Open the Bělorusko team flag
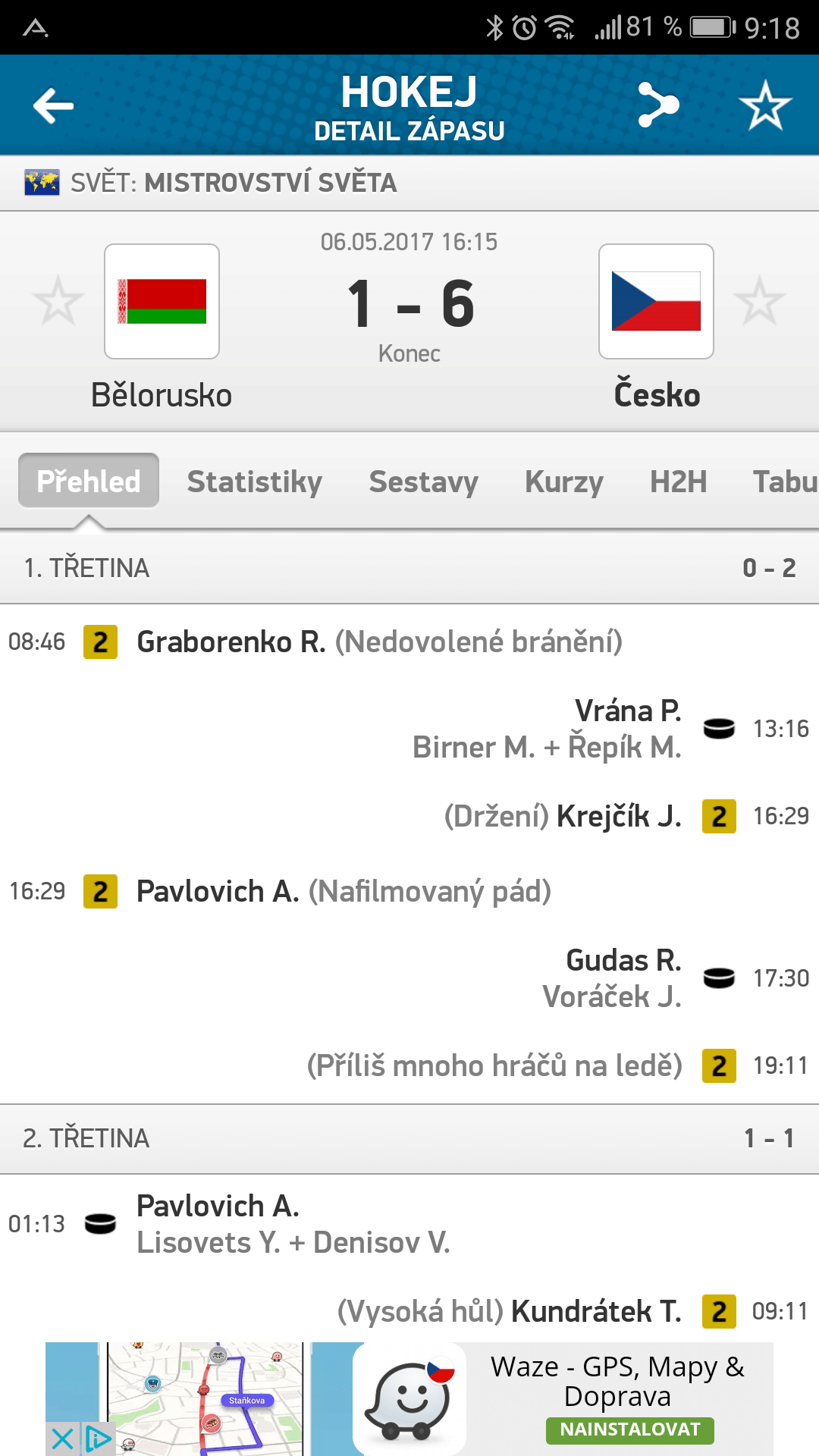The image size is (819, 1456). click(x=162, y=301)
